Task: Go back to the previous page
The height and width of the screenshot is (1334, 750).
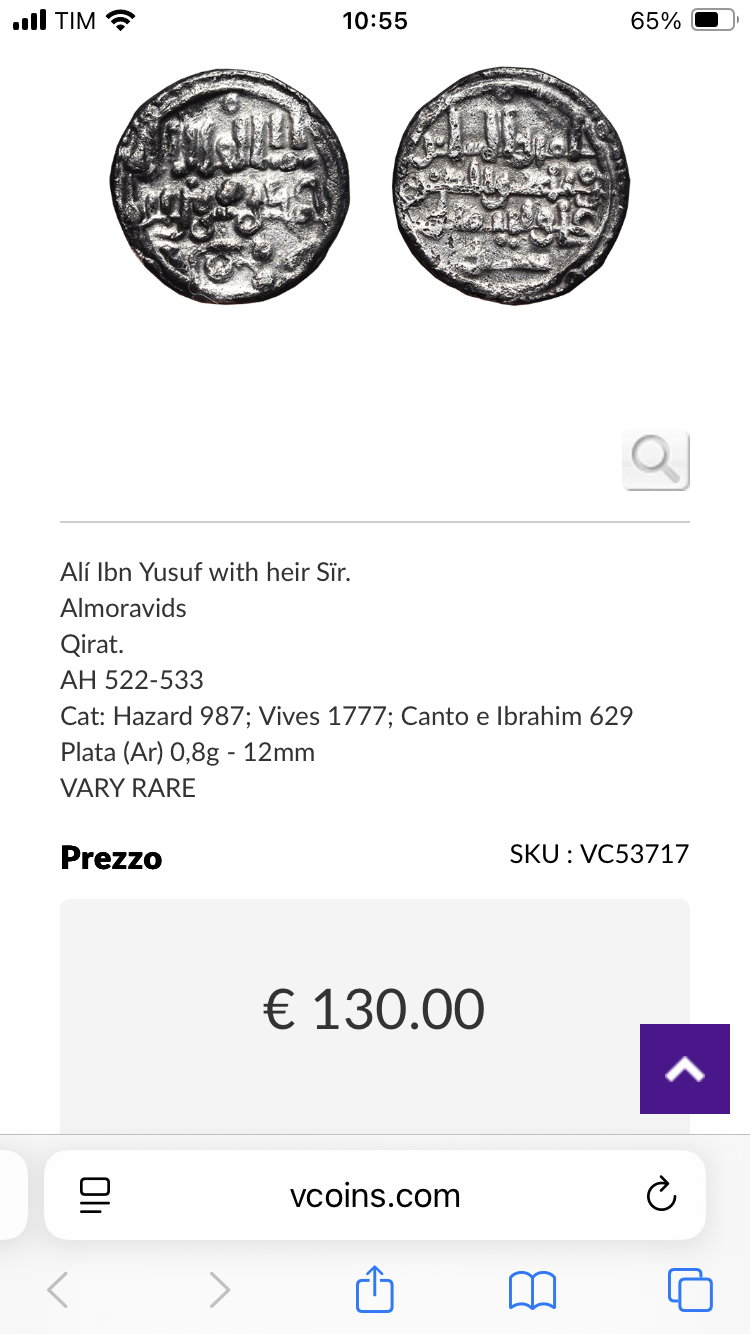Action: pos(58,1290)
